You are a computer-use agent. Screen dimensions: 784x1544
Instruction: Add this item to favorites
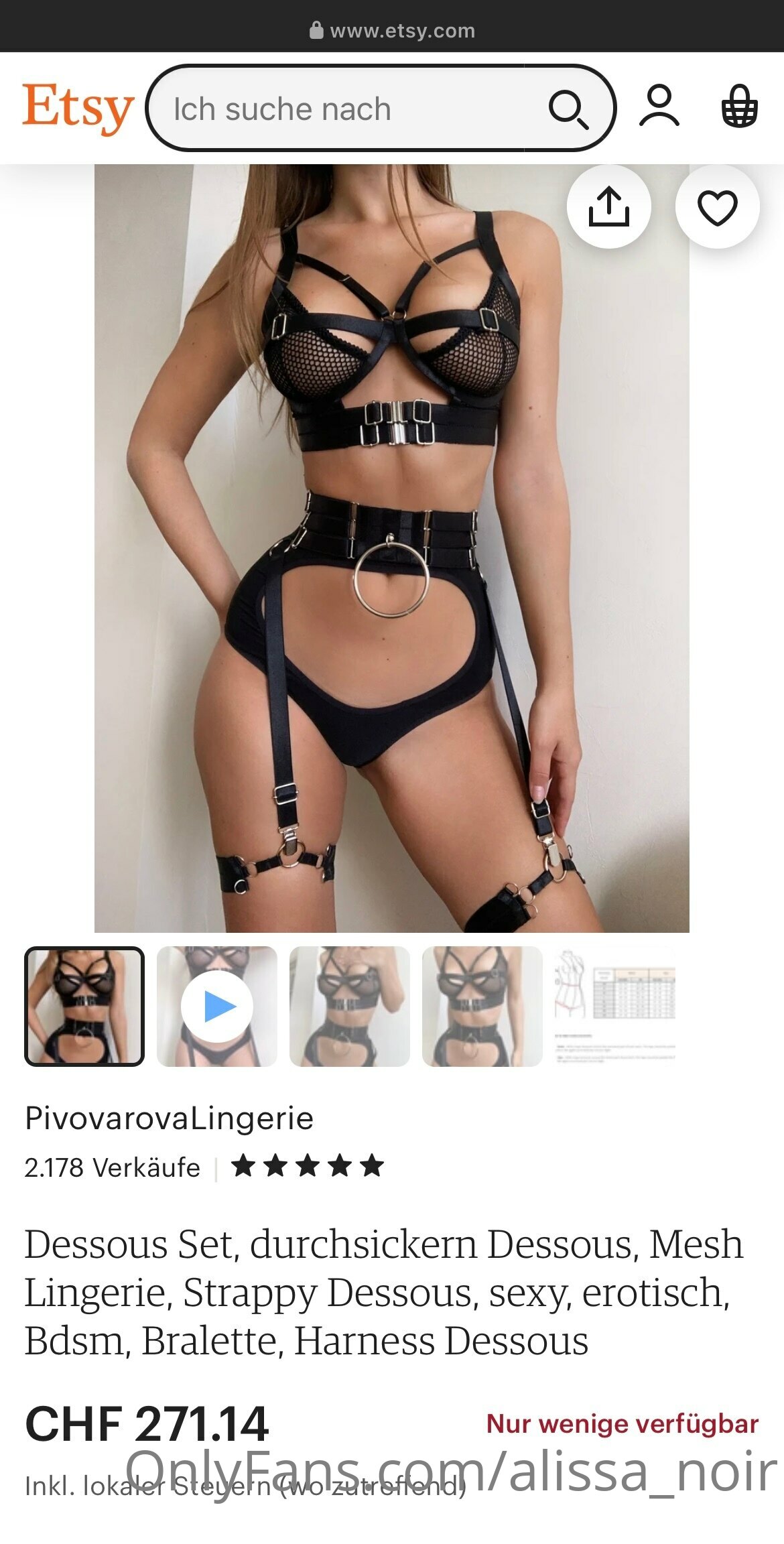[x=717, y=206]
